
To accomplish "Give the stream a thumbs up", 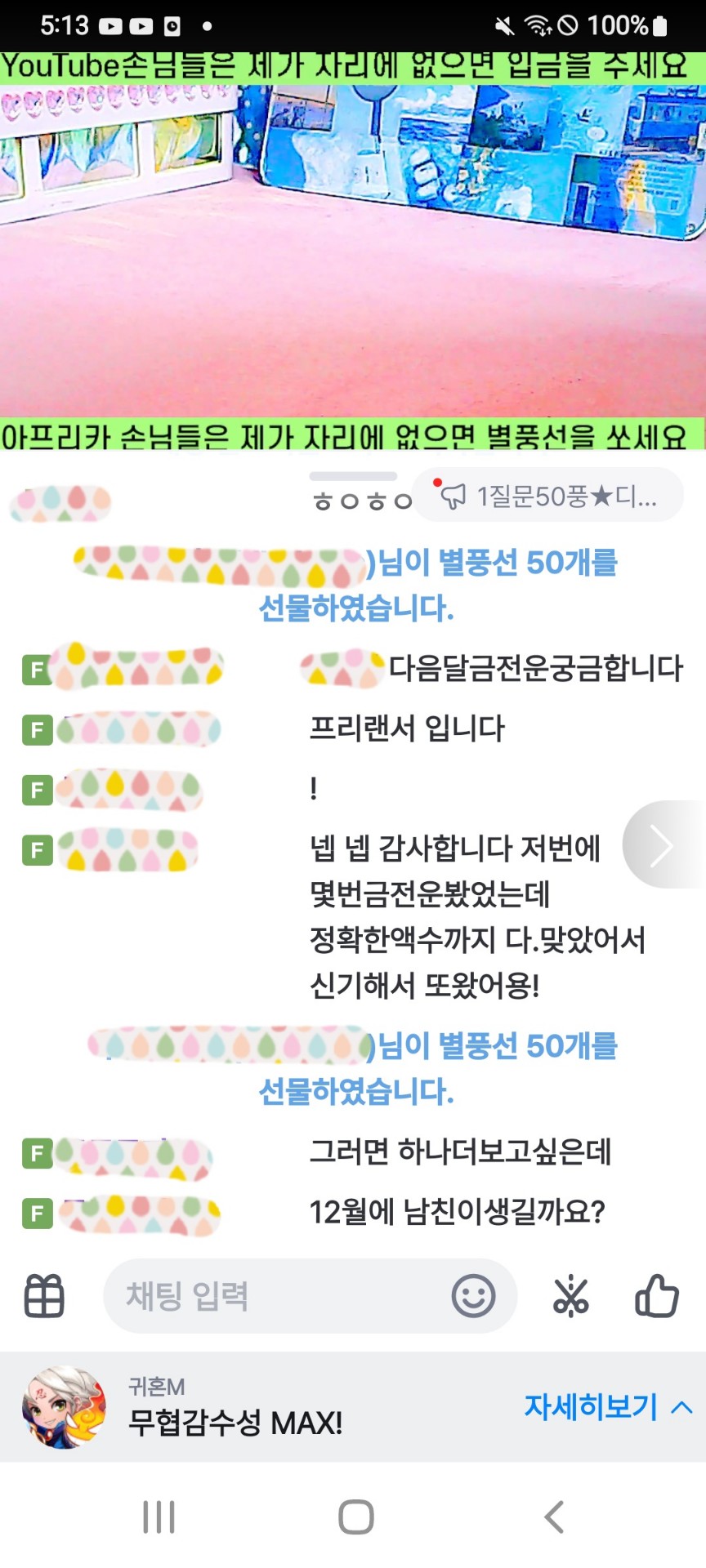I will (657, 1295).
